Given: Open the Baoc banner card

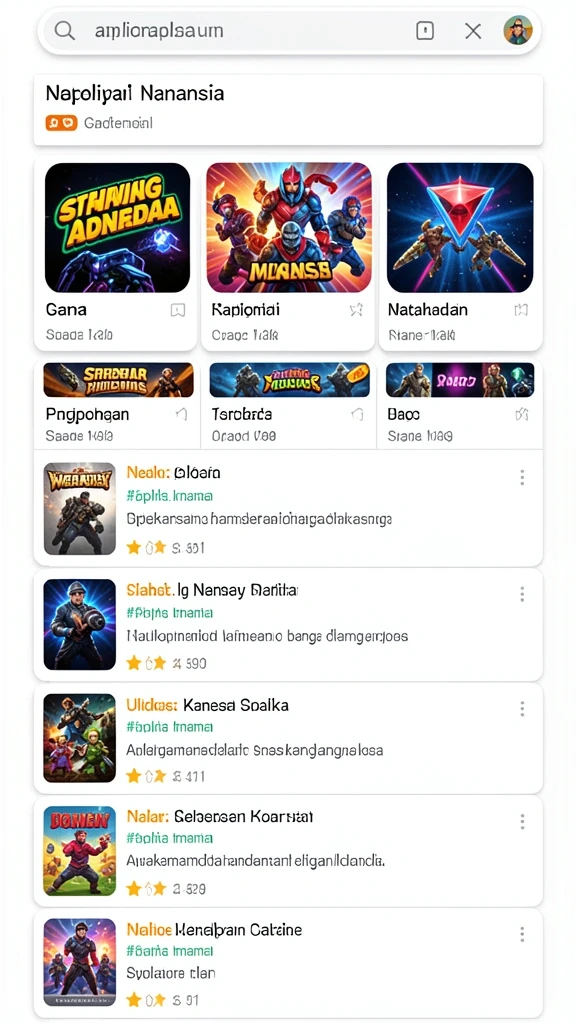Looking at the screenshot, I should click(x=460, y=404).
